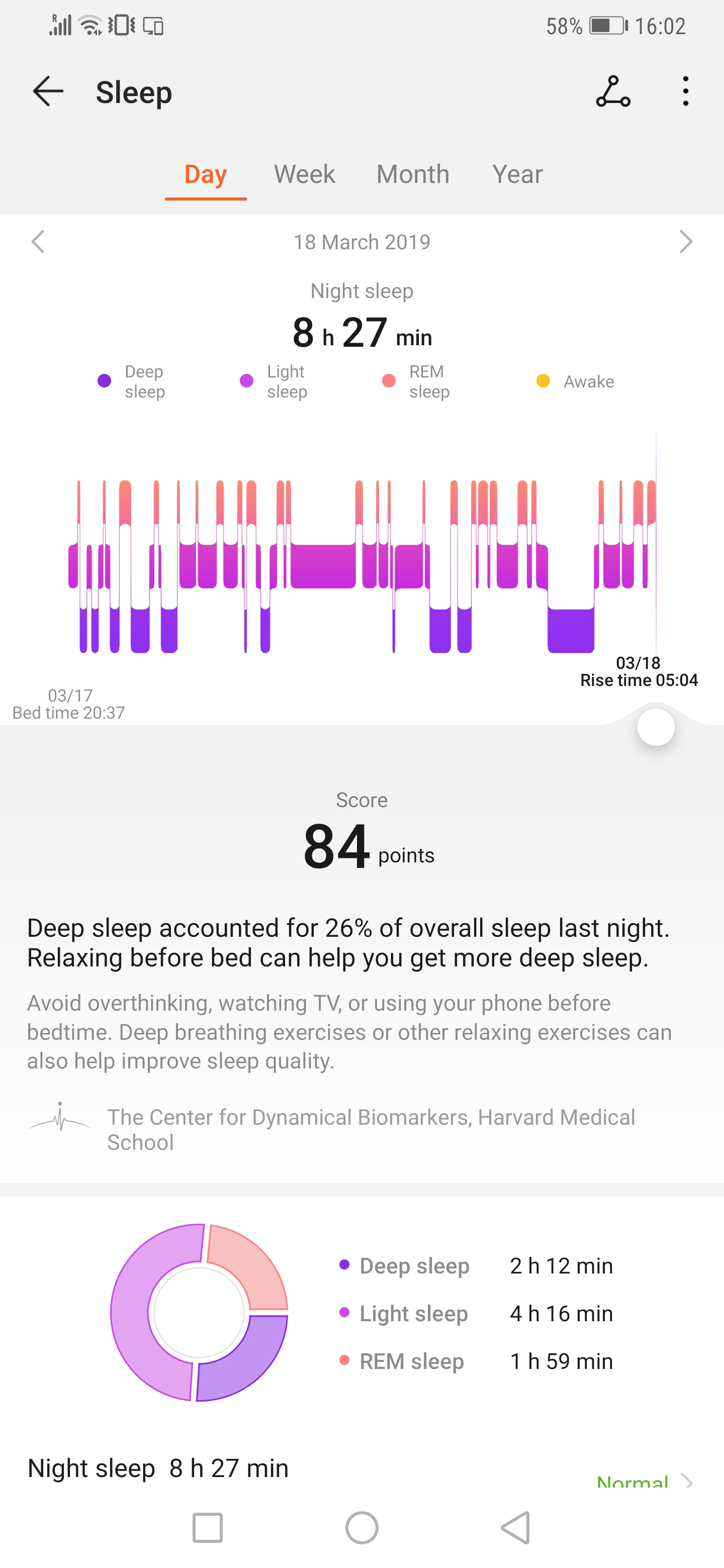Switch to the Year tab

pos(517,175)
